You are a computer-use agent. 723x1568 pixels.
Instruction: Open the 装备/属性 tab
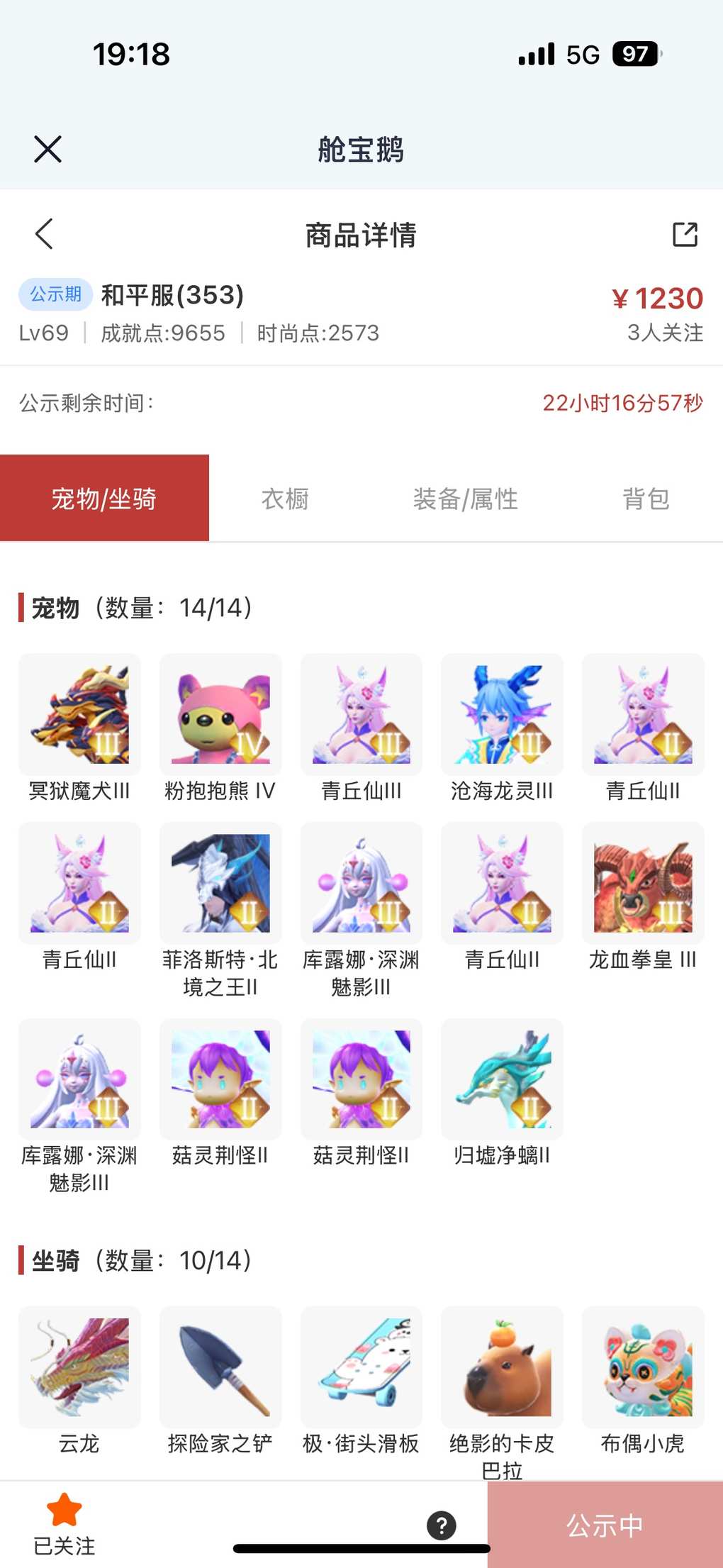[465, 499]
